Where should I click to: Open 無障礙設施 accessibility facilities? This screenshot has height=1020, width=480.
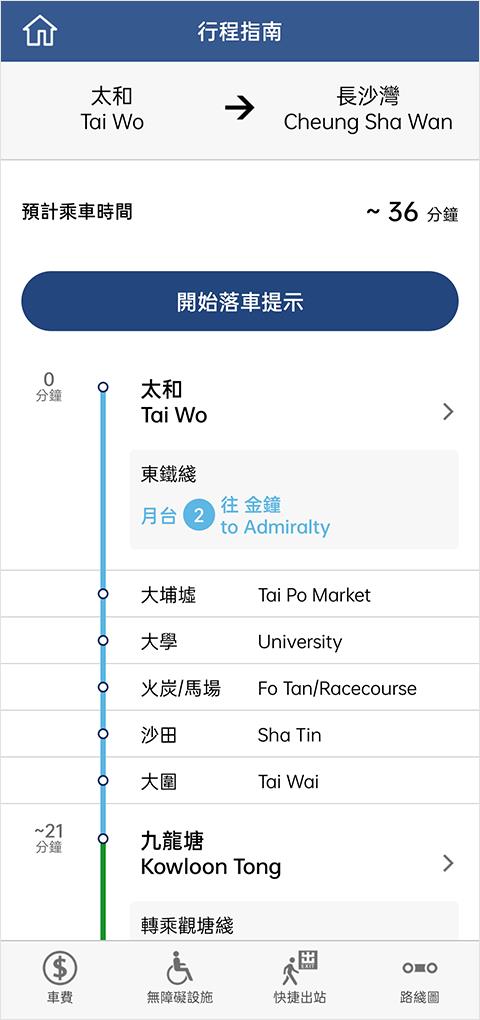pyautogui.click(x=180, y=978)
